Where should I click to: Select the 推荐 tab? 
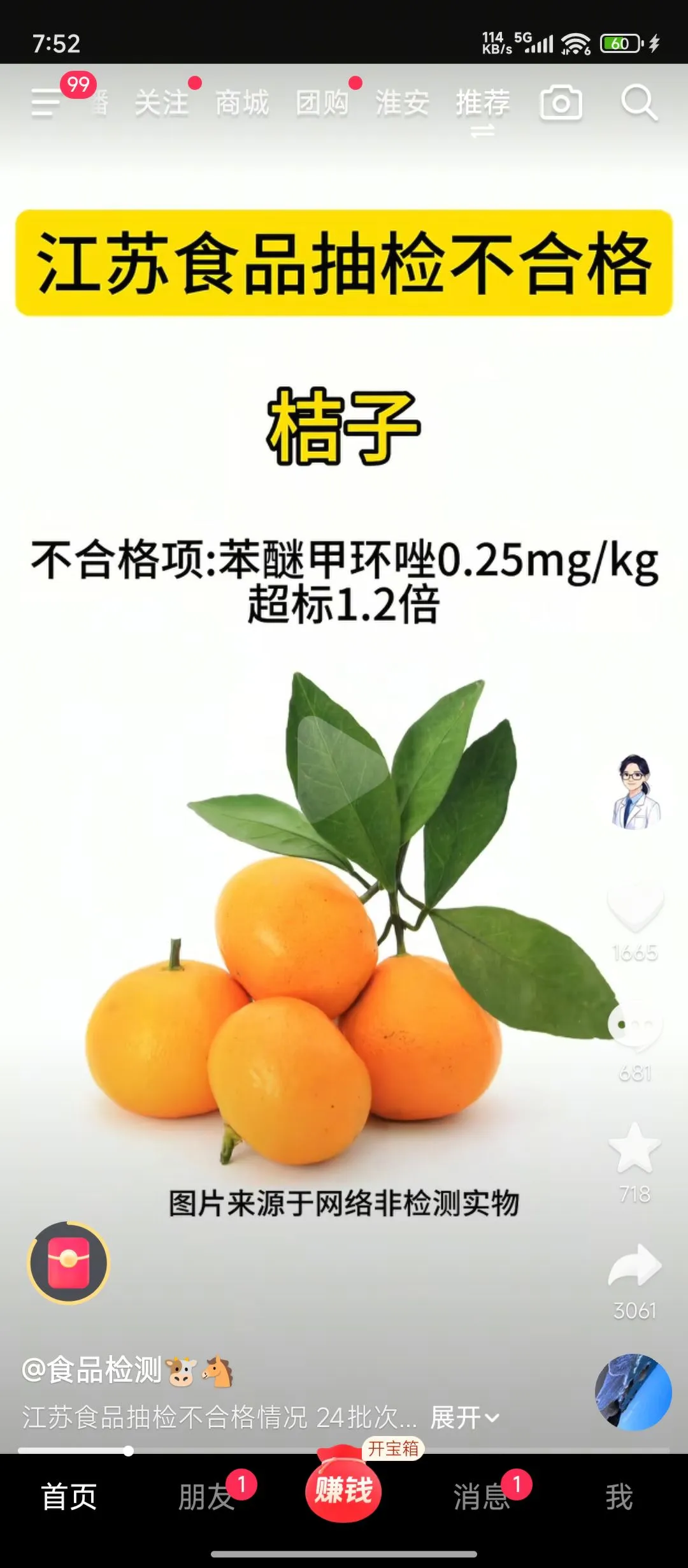point(483,103)
